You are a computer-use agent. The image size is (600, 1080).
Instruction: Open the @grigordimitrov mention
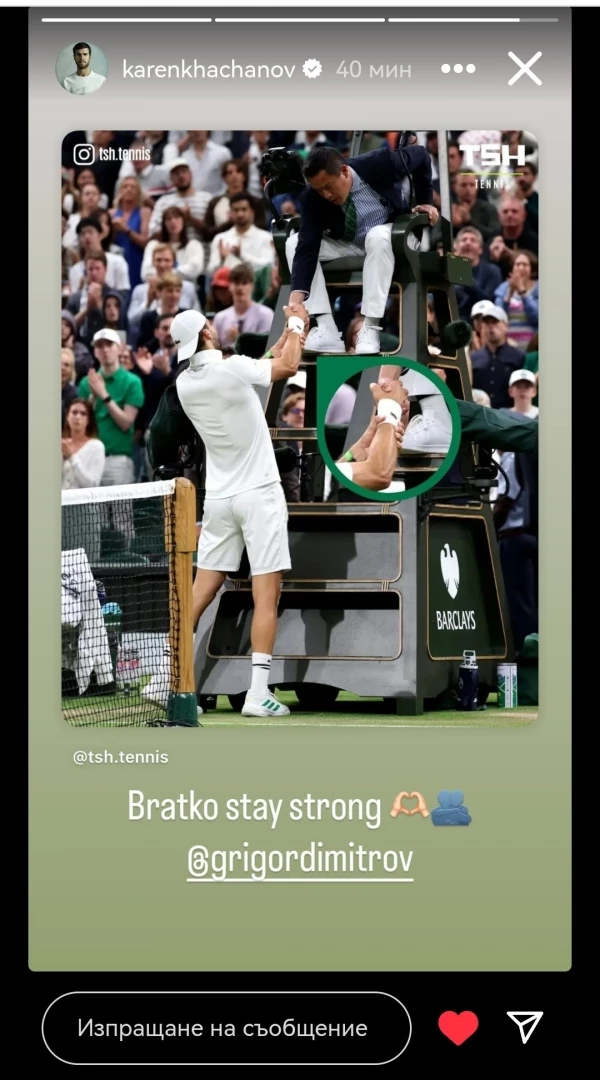(x=300, y=860)
